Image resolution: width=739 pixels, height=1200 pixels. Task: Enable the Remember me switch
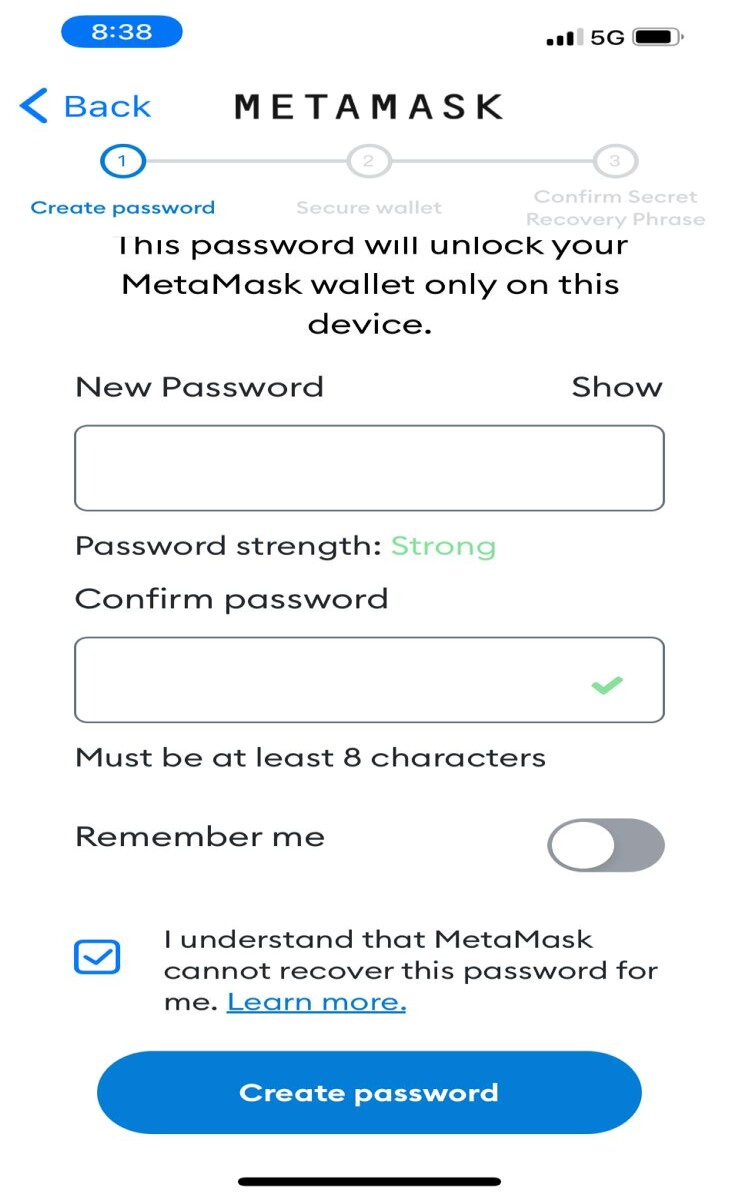[x=606, y=846]
